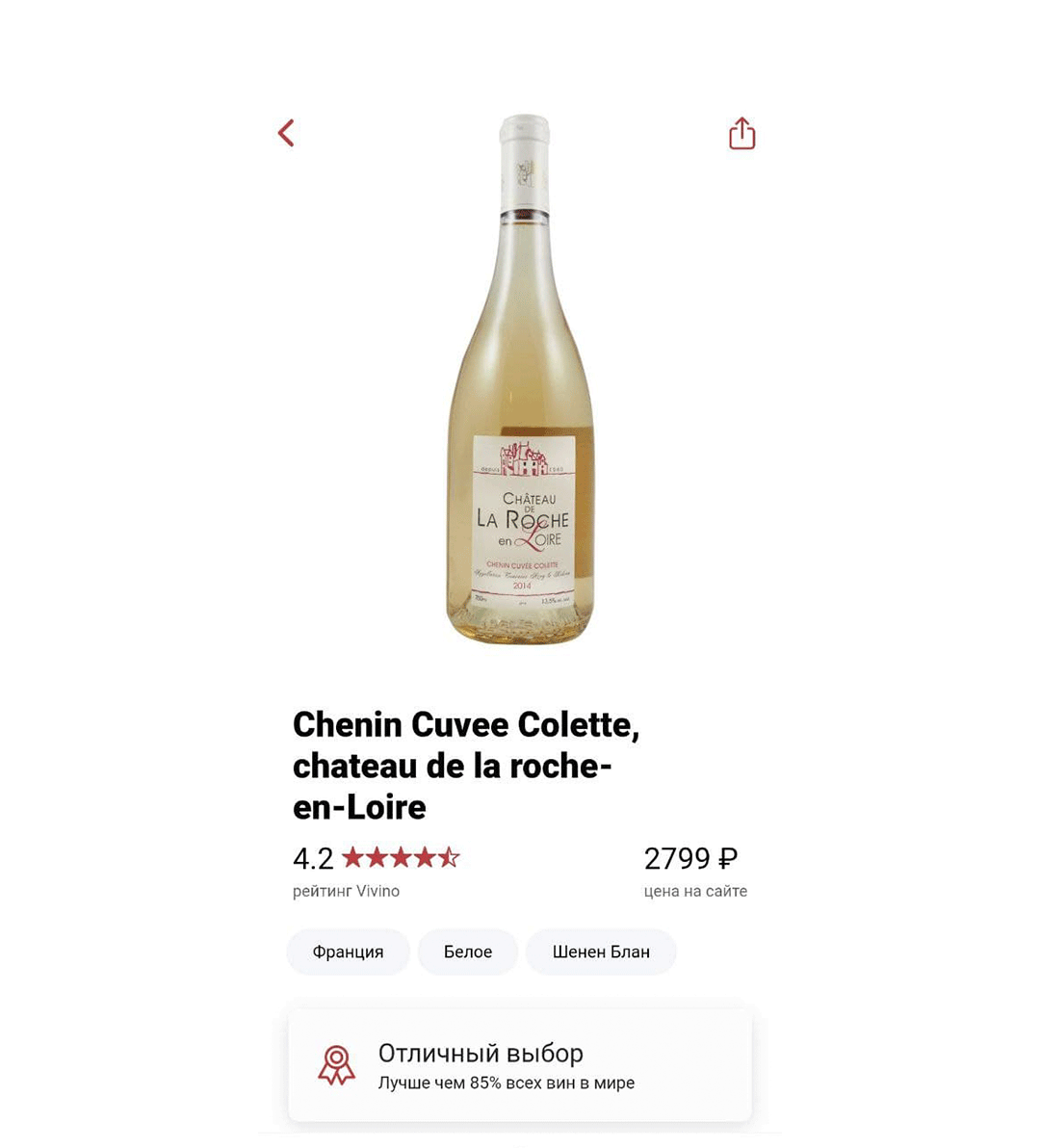Tap the third star in the rating row
1040x1148 pixels.
[403, 857]
